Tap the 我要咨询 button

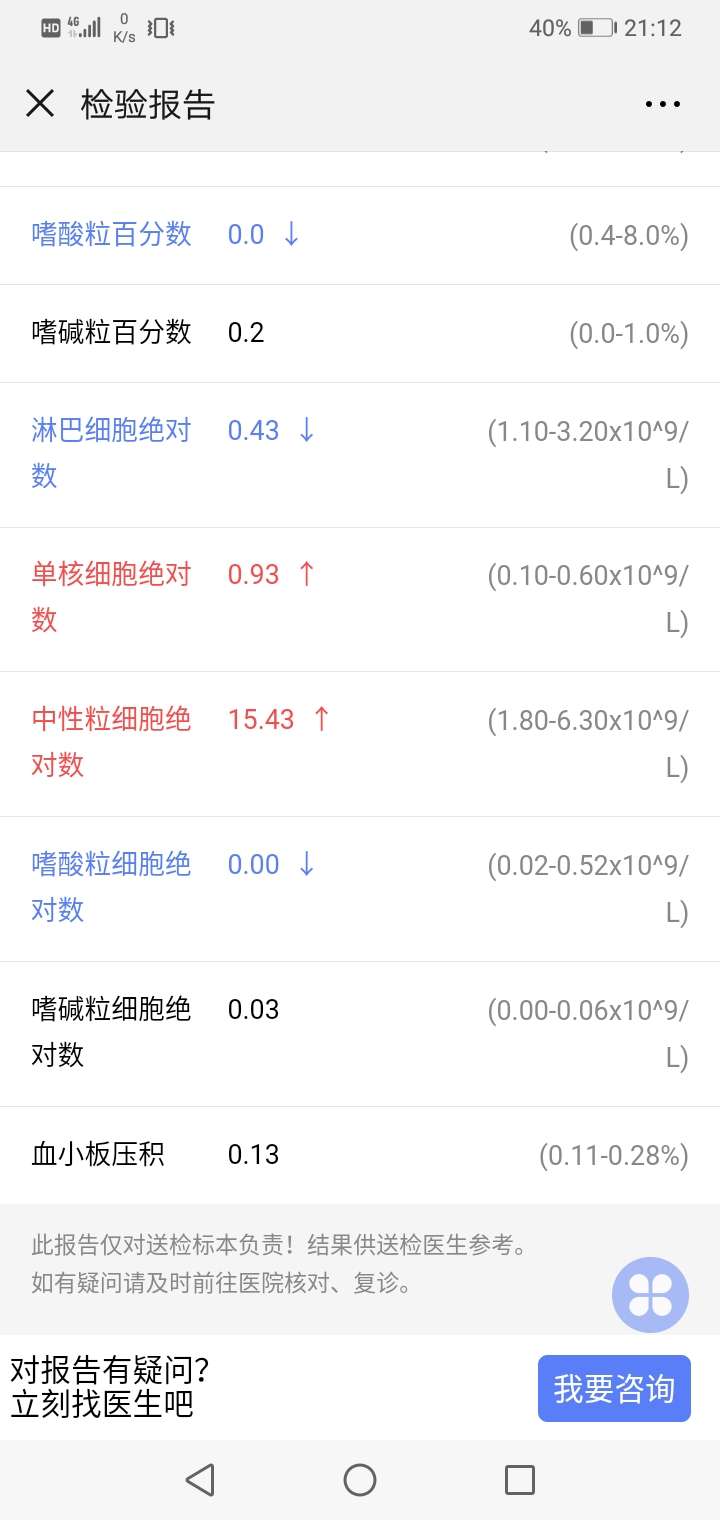coord(614,1388)
